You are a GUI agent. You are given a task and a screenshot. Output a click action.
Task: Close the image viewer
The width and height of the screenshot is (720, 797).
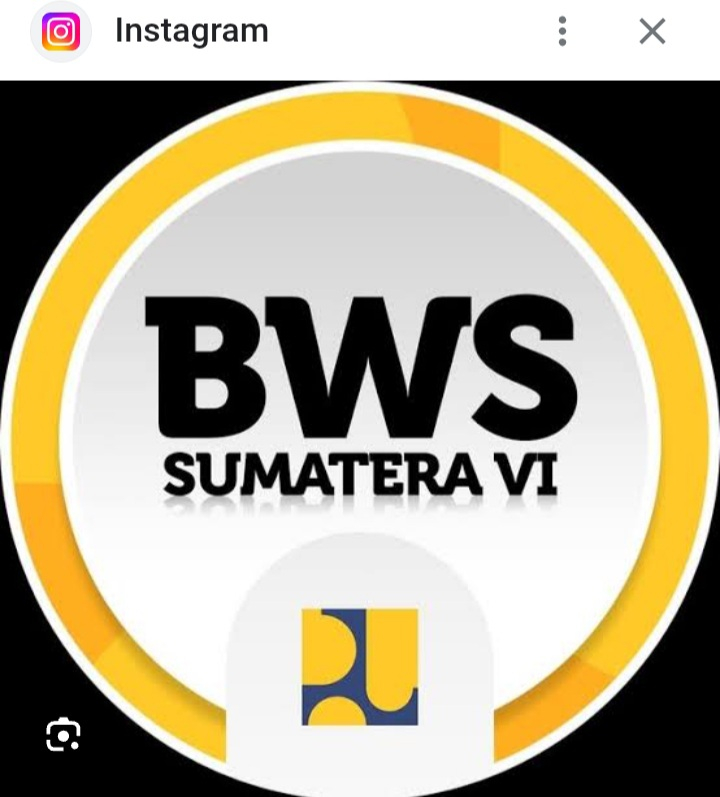pyautogui.click(x=652, y=31)
